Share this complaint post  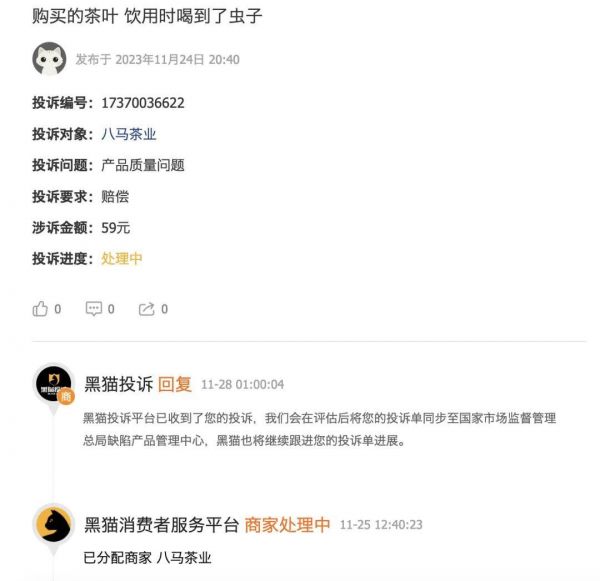(x=148, y=309)
